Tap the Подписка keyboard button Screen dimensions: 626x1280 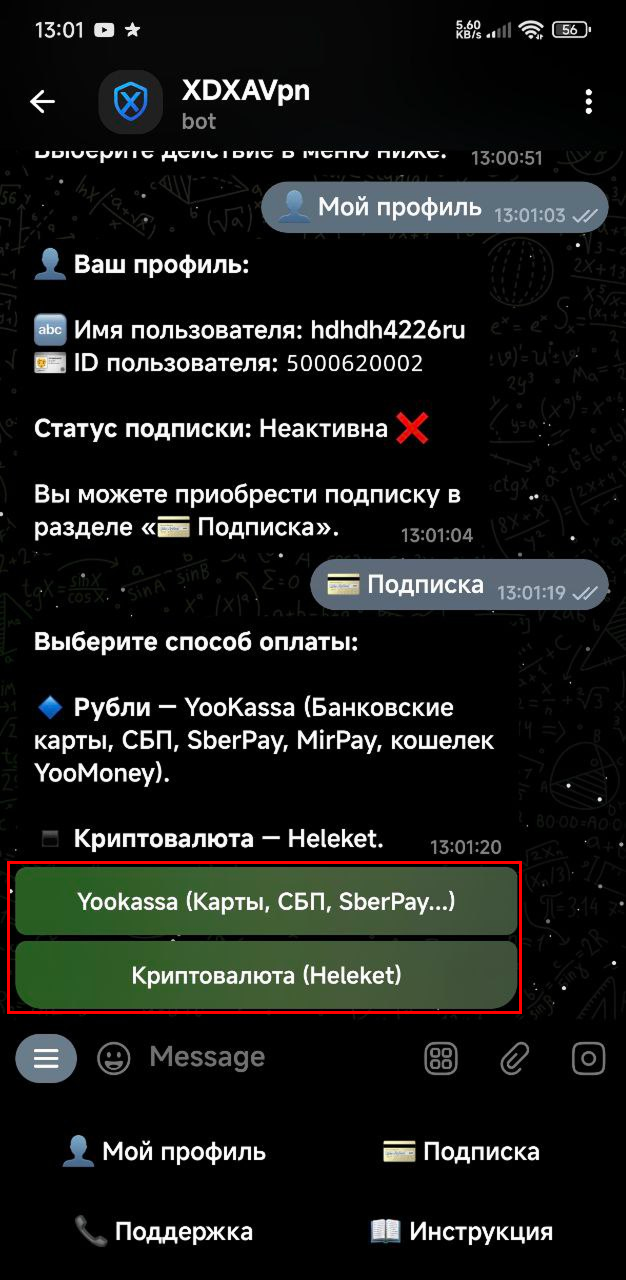point(461,1151)
